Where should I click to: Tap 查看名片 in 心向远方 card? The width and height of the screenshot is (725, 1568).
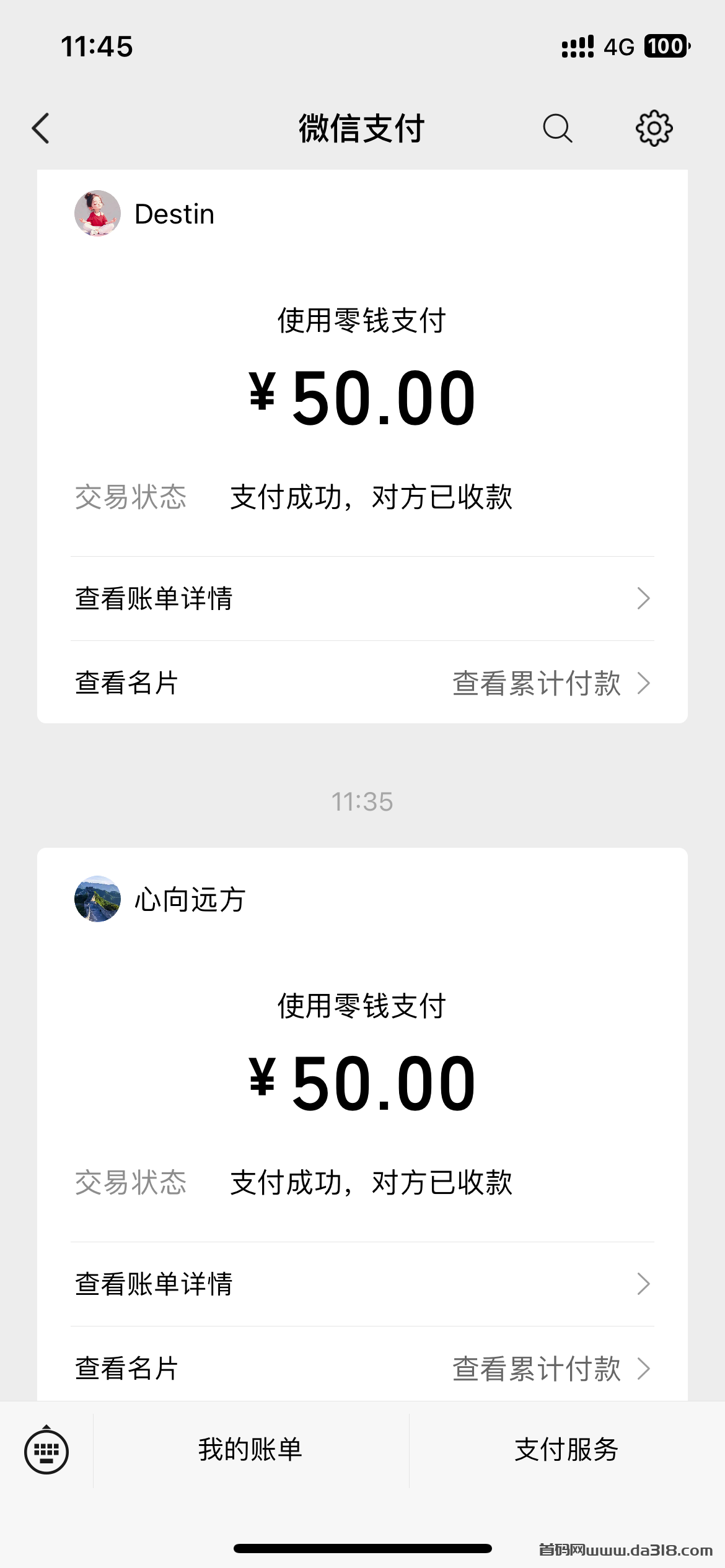tap(127, 1368)
